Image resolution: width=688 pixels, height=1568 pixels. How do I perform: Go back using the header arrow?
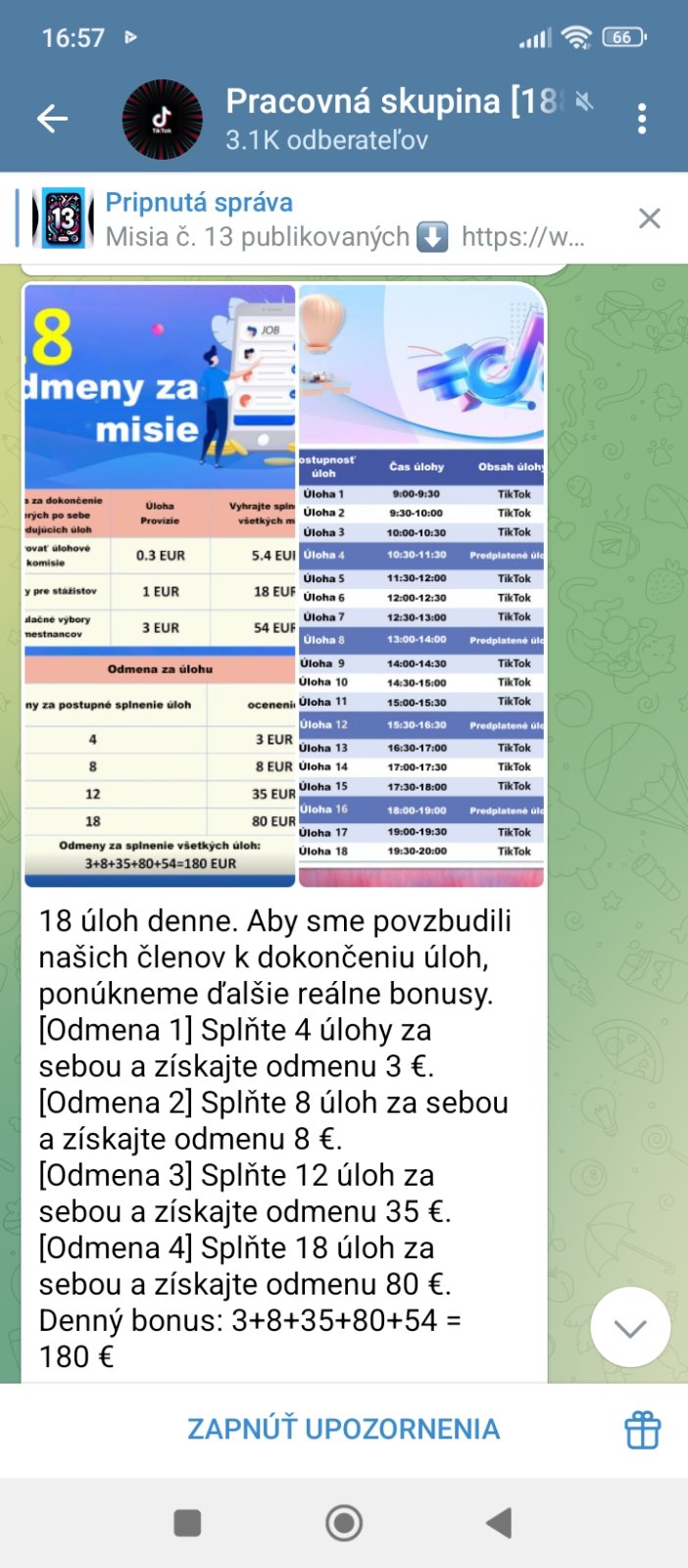[52, 120]
